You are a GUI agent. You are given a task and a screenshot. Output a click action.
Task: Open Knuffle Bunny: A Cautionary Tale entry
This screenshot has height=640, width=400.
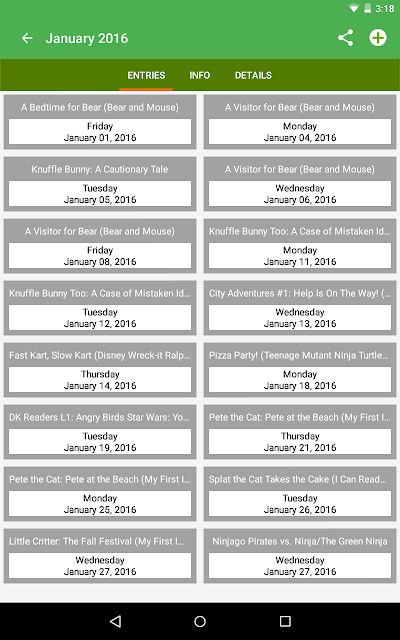click(100, 184)
